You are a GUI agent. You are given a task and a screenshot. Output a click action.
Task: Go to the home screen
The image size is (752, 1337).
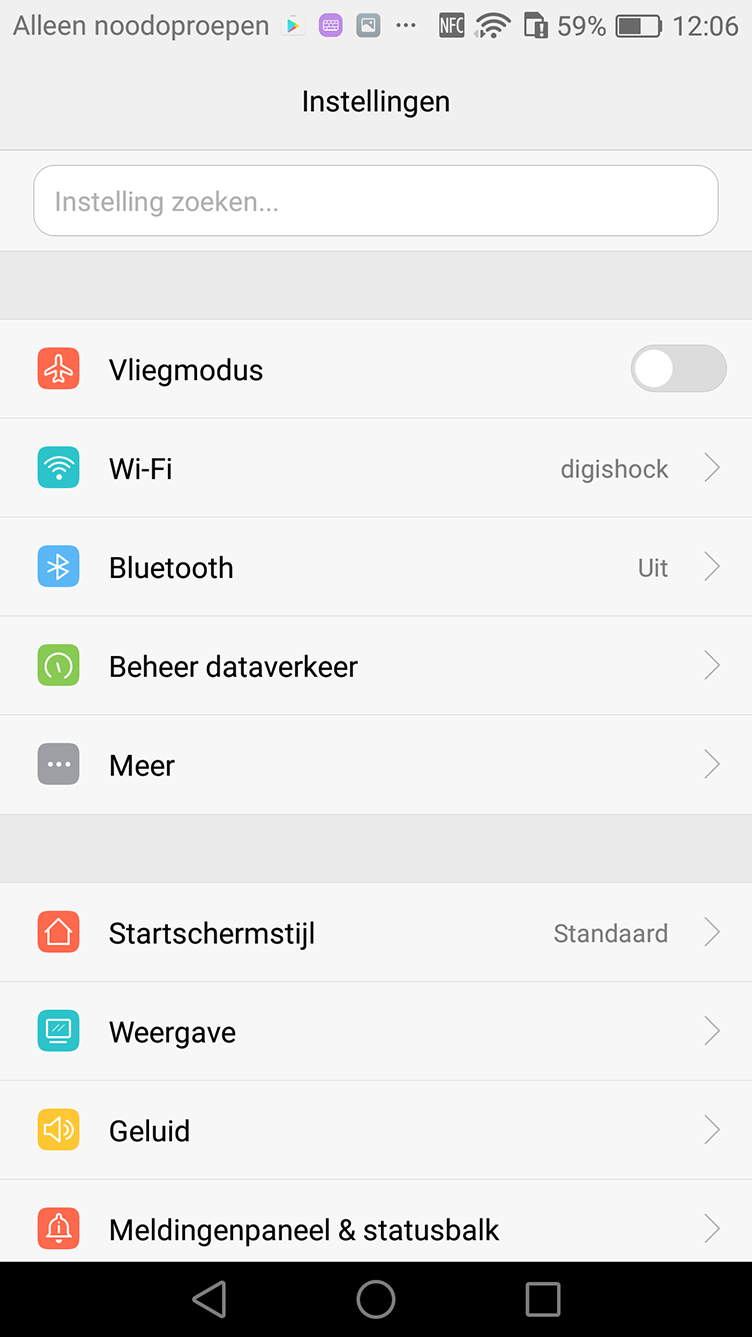tap(376, 1299)
